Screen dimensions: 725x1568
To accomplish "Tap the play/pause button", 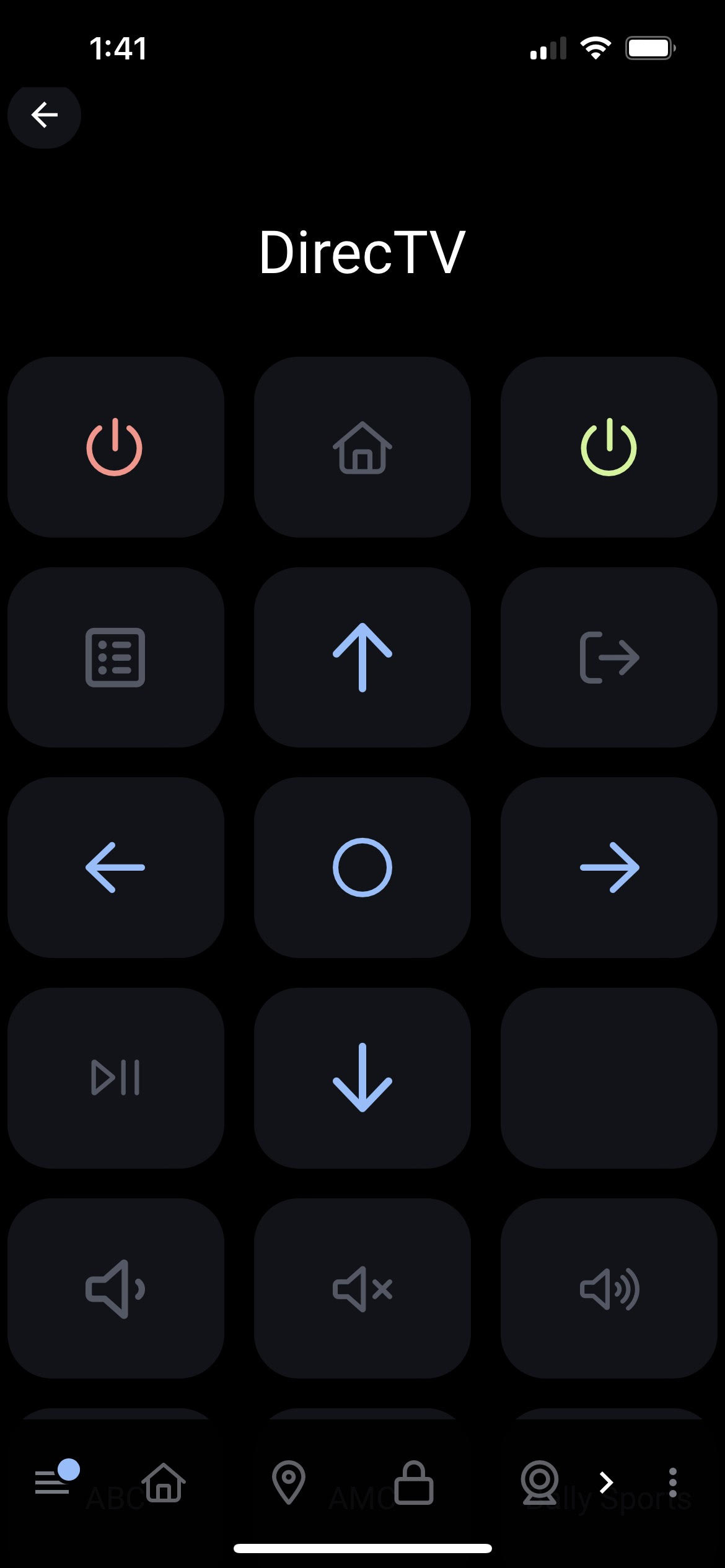I will [115, 1078].
